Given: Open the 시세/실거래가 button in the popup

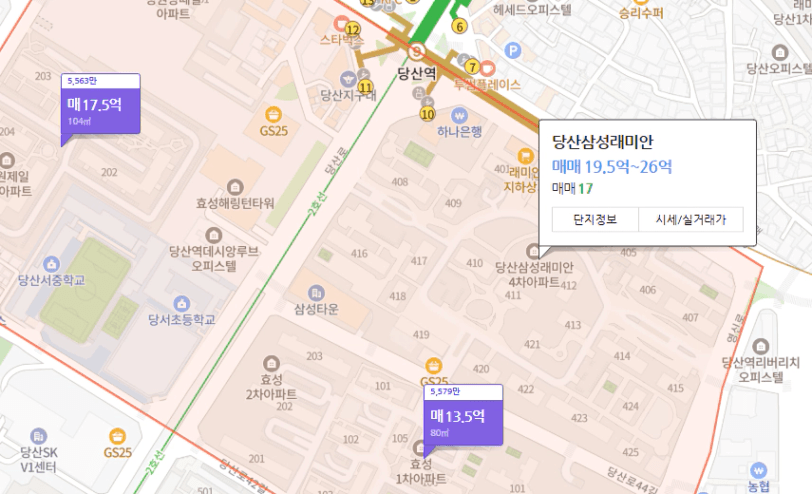Looking at the screenshot, I should coord(691,219).
